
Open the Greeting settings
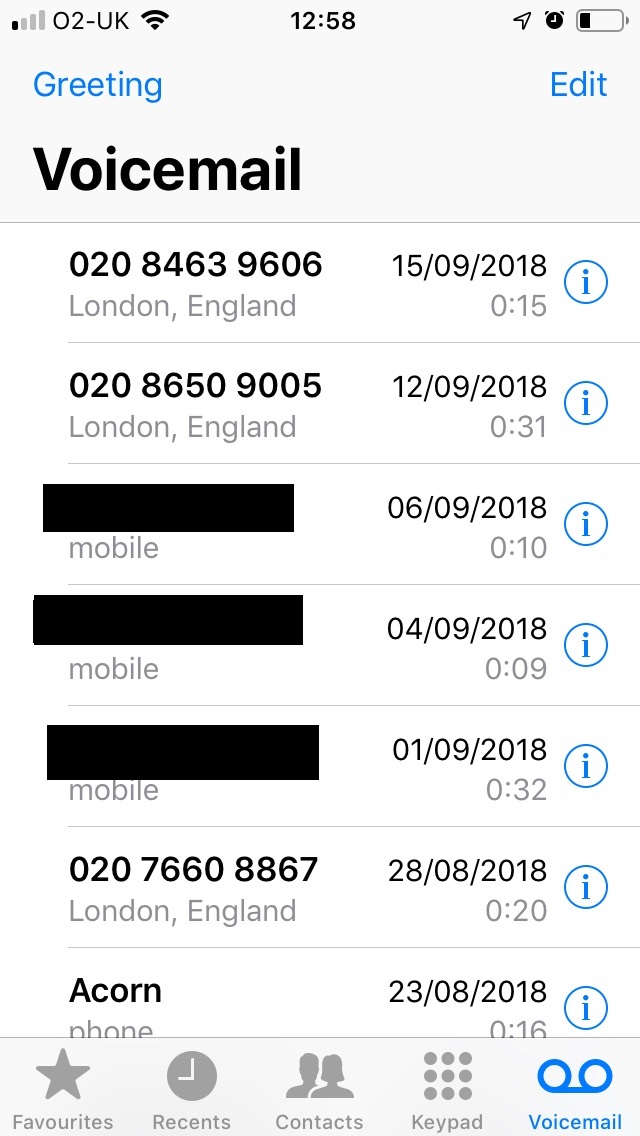97,84
